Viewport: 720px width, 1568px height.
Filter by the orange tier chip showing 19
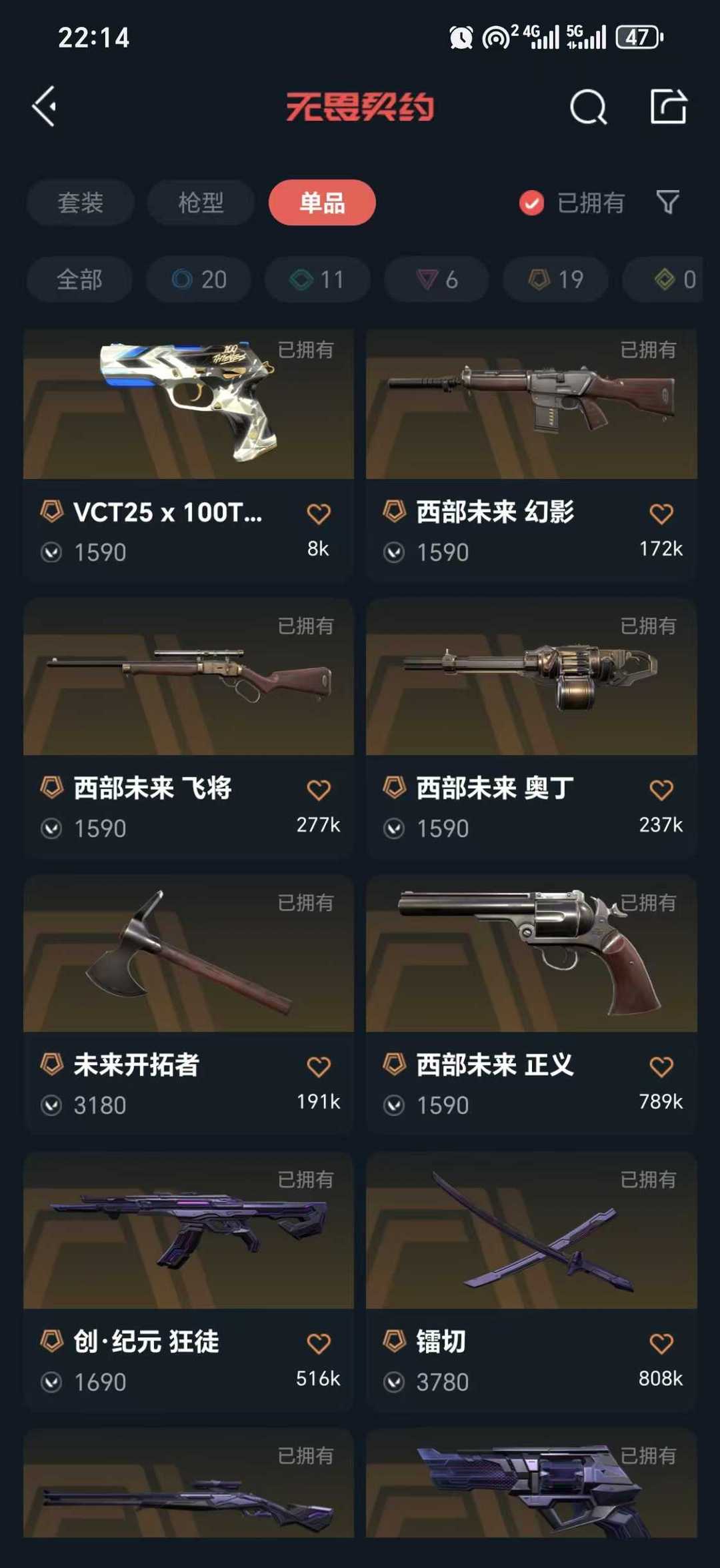555,279
